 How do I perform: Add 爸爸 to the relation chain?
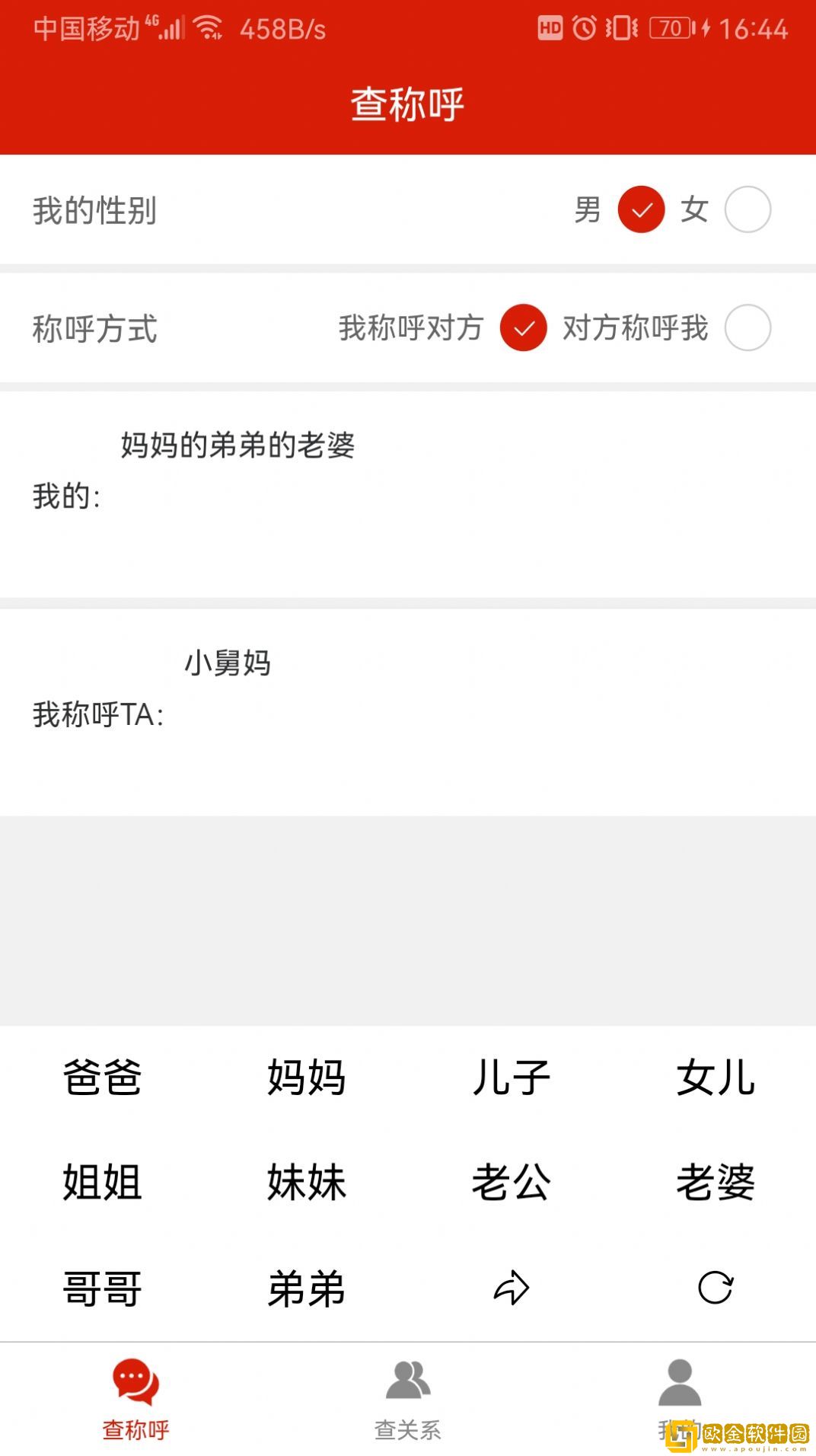(102, 1077)
